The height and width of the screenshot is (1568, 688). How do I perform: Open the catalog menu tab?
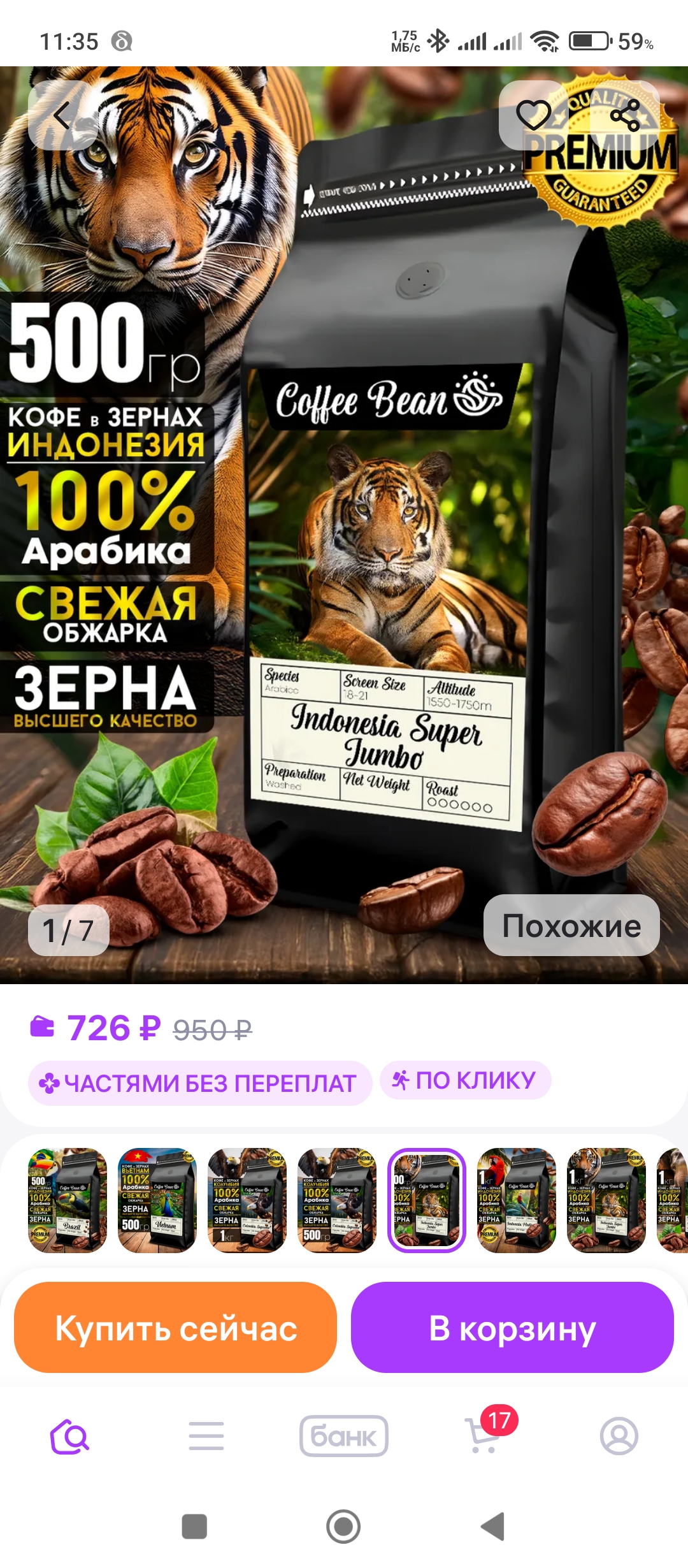click(206, 1436)
